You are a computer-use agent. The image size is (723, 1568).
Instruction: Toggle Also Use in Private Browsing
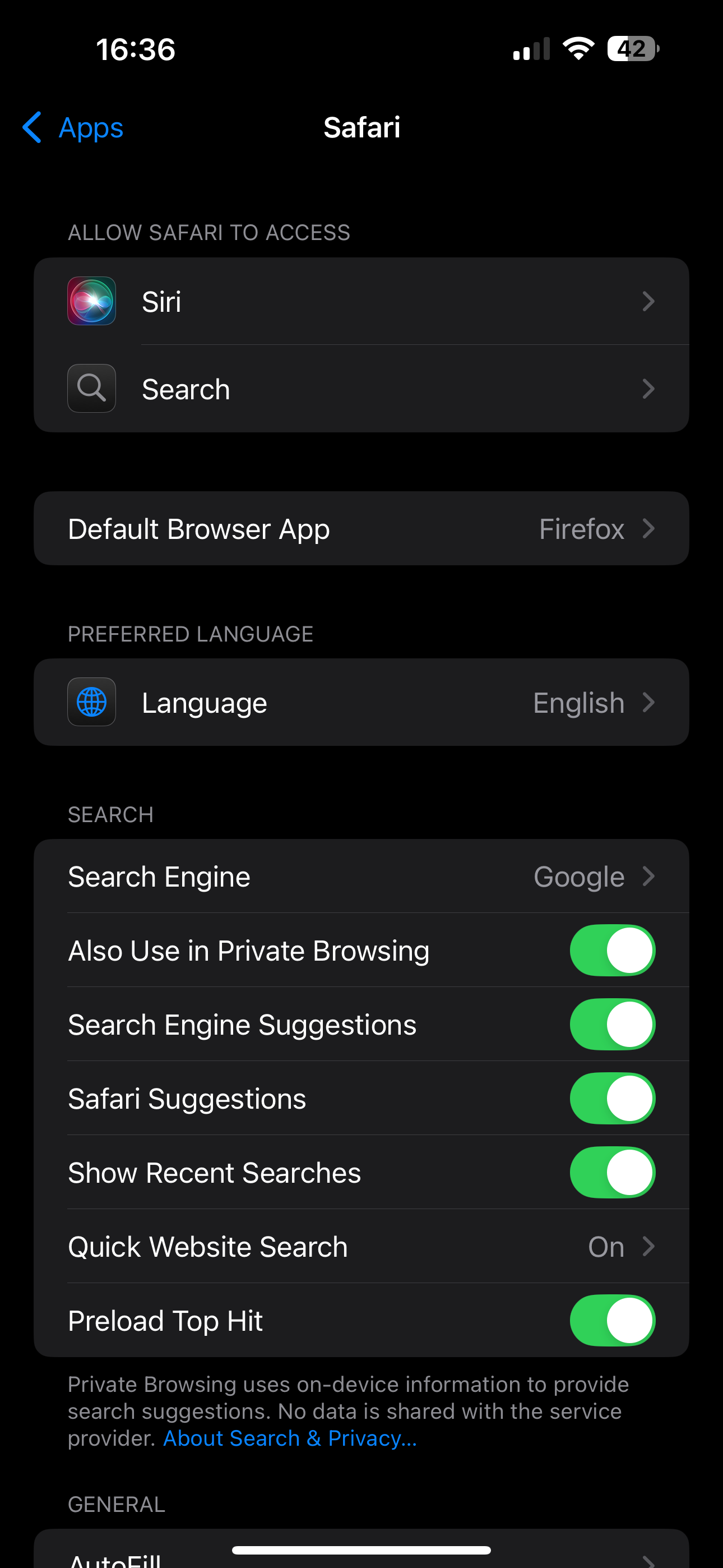tap(611, 950)
